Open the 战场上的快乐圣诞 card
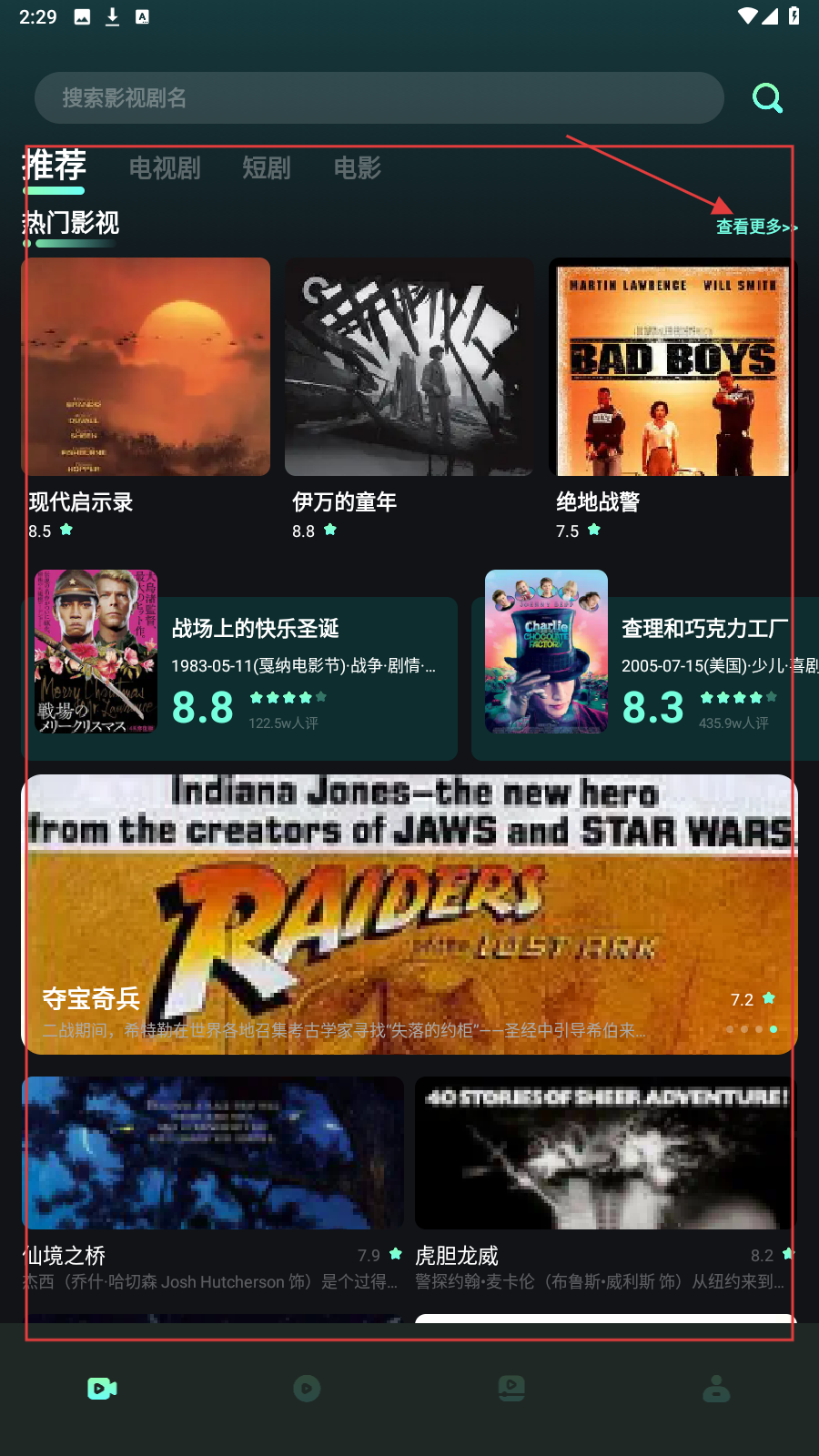Screen dimensions: 819x1456 (241, 673)
